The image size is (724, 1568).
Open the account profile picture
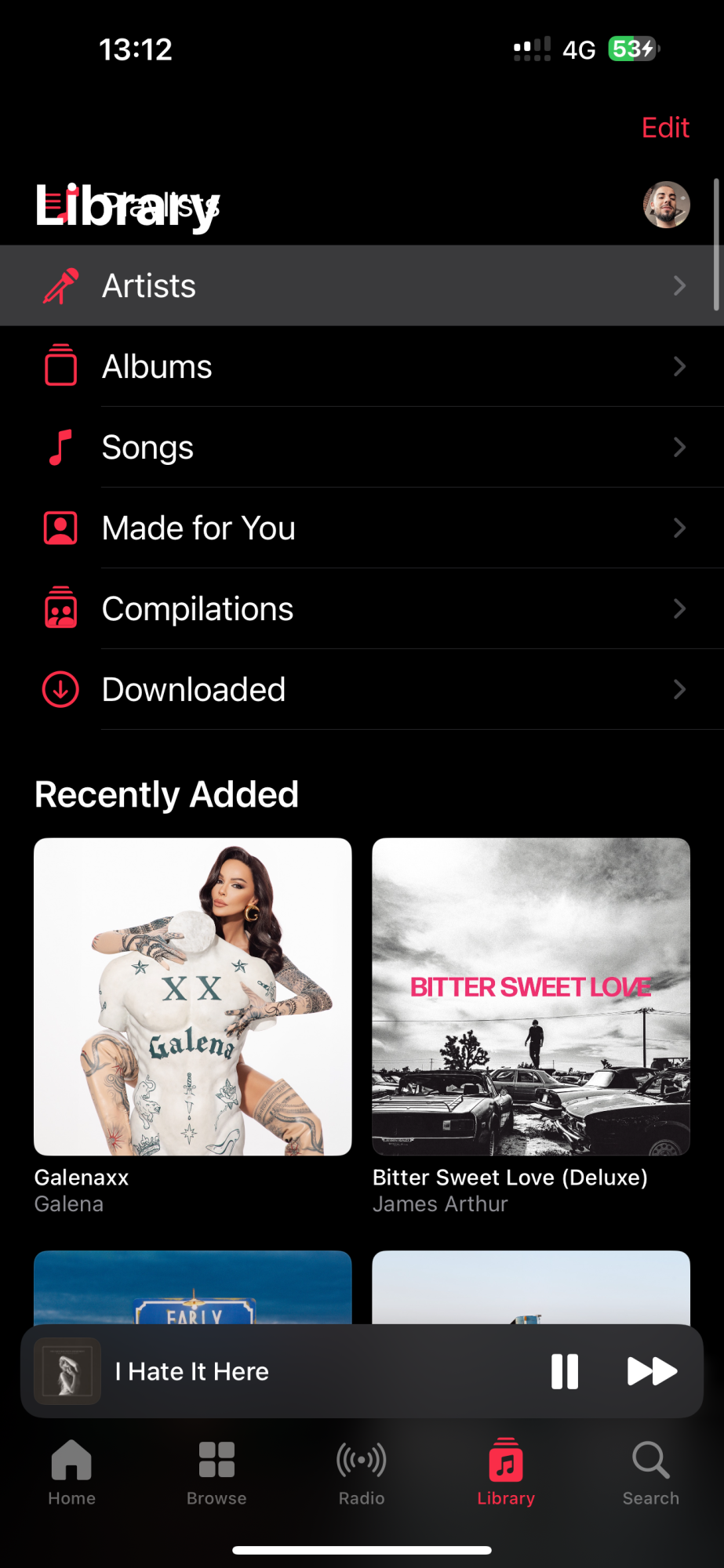(667, 205)
